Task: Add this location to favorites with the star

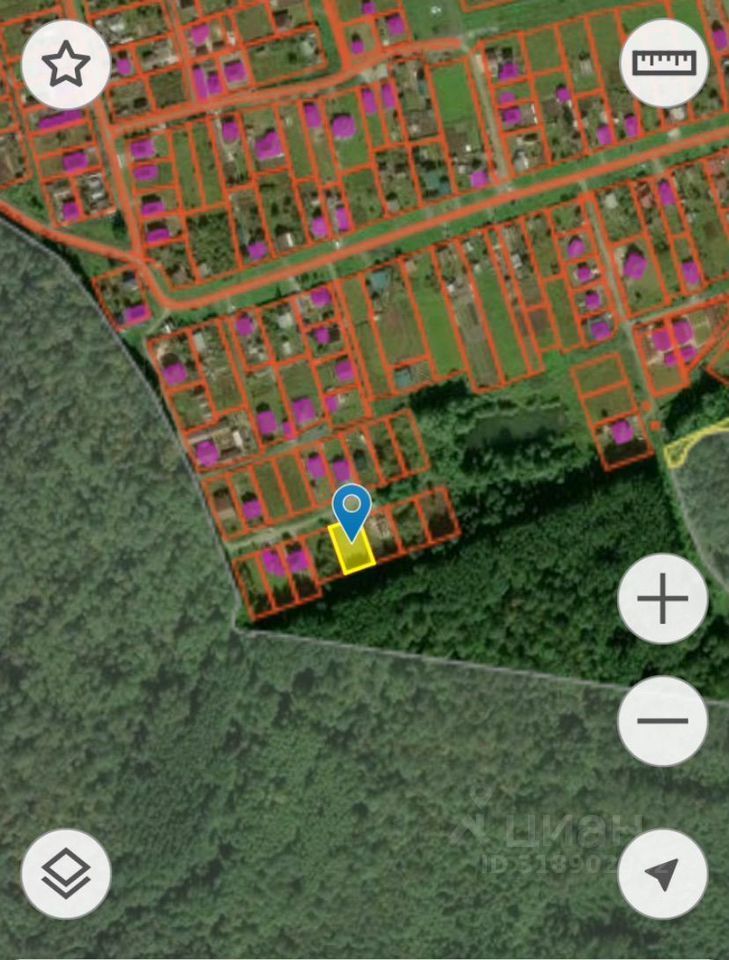Action: [x=66, y=65]
